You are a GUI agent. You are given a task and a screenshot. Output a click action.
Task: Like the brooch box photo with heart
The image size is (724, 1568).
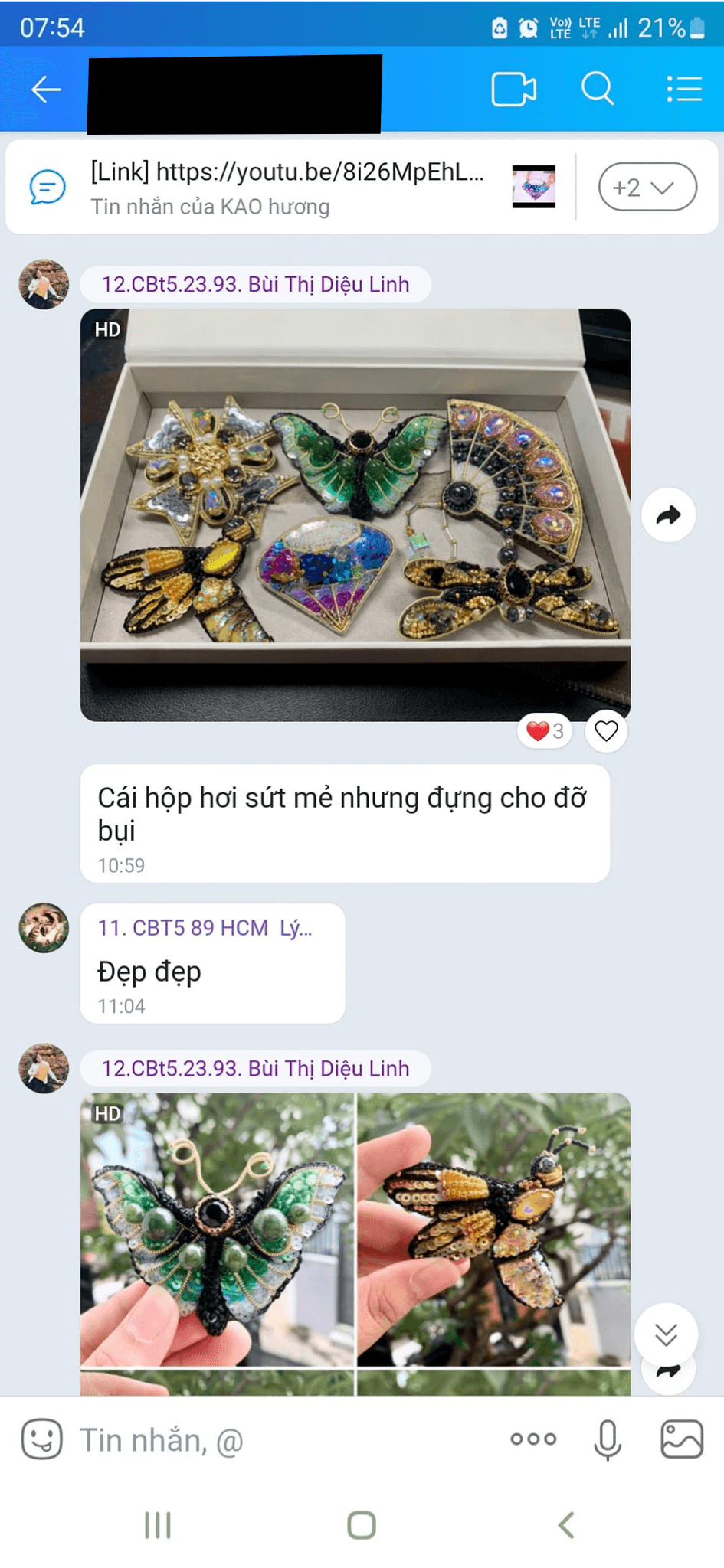pyautogui.click(x=606, y=731)
